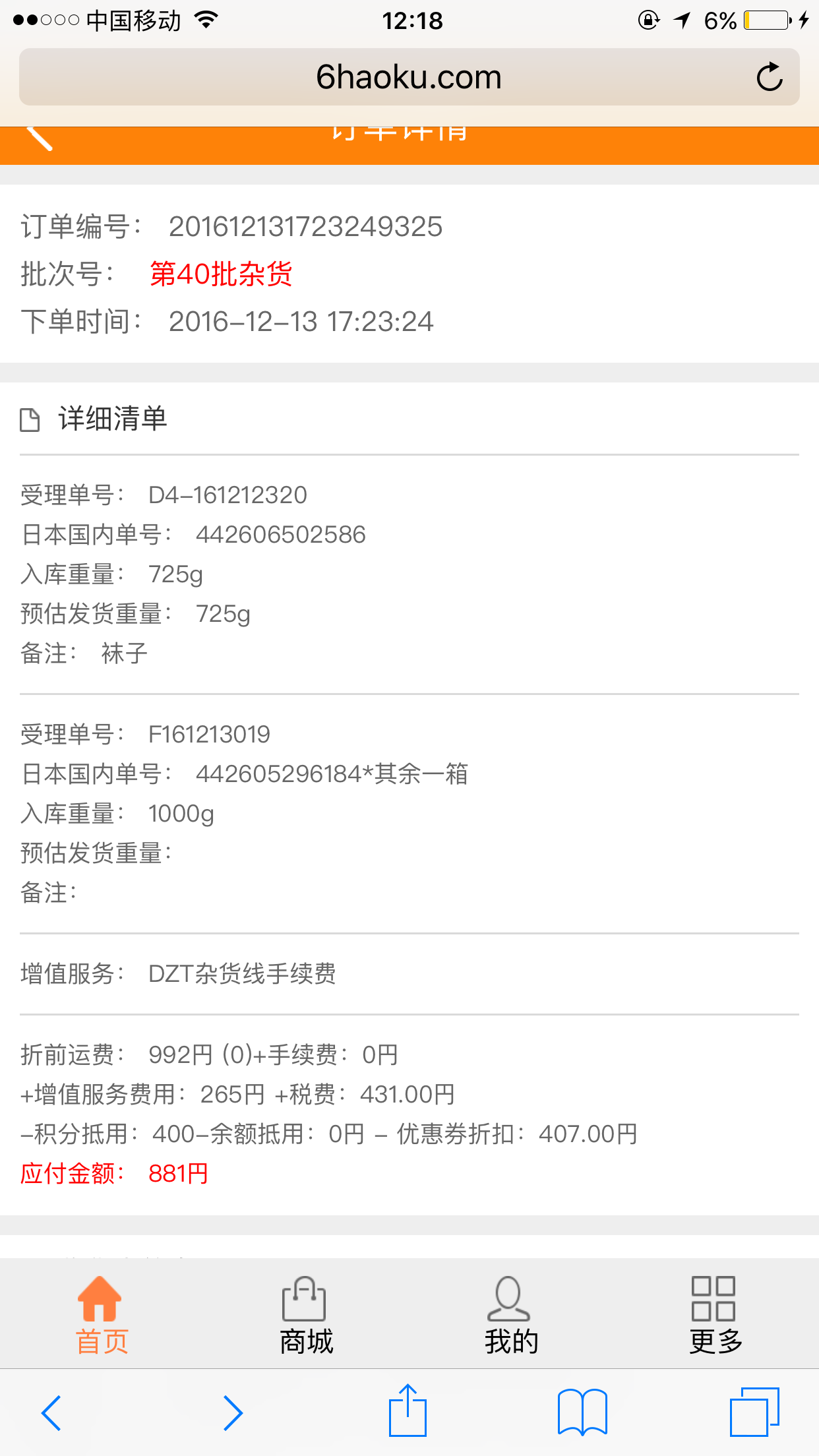Screen dimensions: 819x1456
Task: Open the Safari share sheet
Action: tap(408, 1411)
